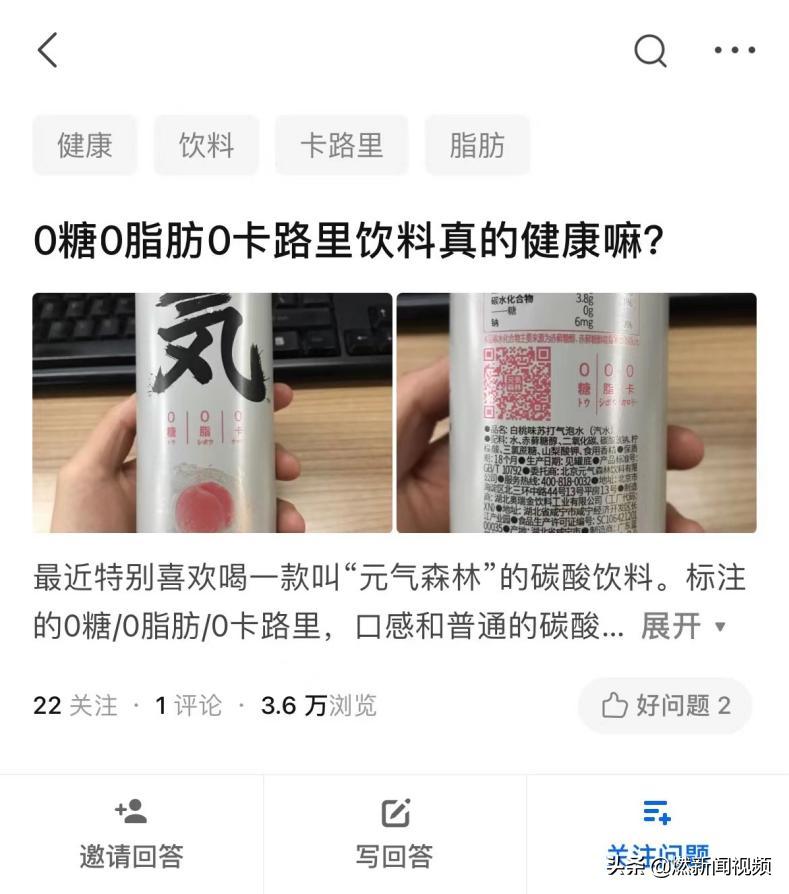Open the search icon
This screenshot has height=894, width=789.
[x=650, y=48]
